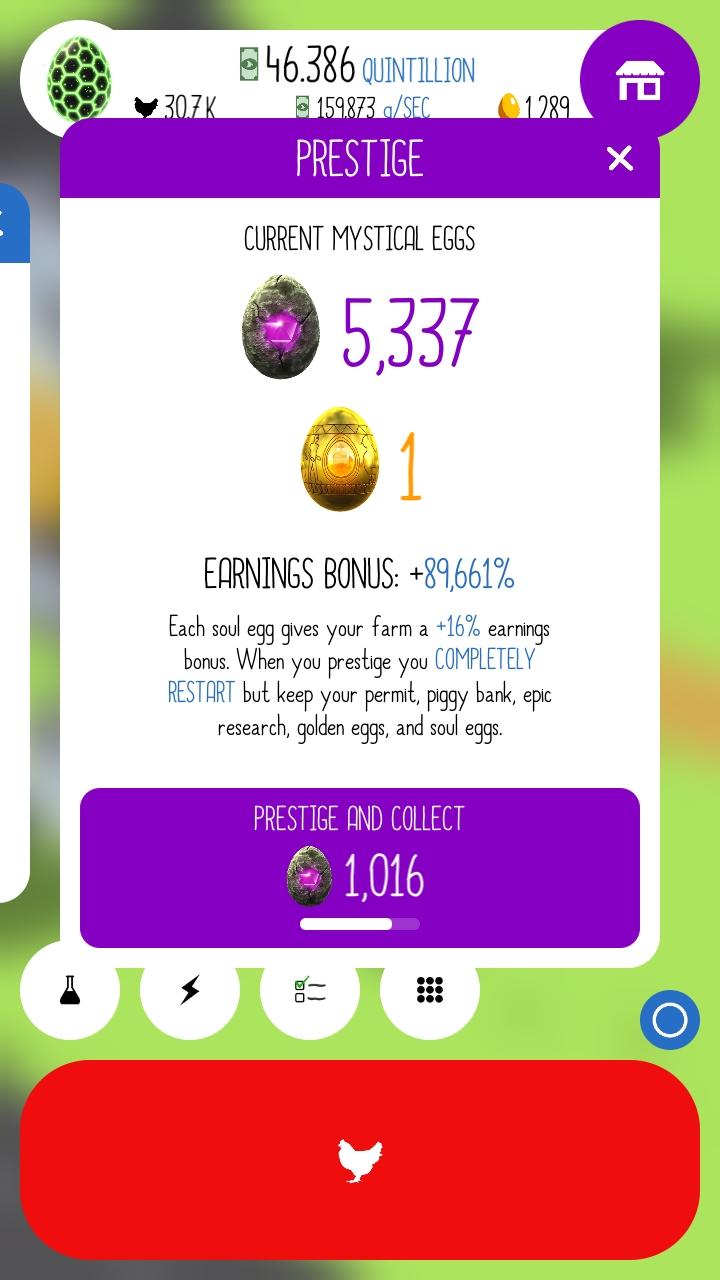Tap the green egg avatar top left
This screenshot has width=720, height=1280.
[80, 80]
